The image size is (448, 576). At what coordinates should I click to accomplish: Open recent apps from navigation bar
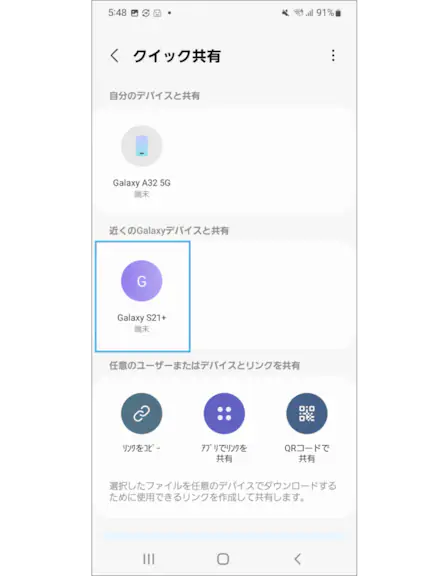[x=149, y=559]
